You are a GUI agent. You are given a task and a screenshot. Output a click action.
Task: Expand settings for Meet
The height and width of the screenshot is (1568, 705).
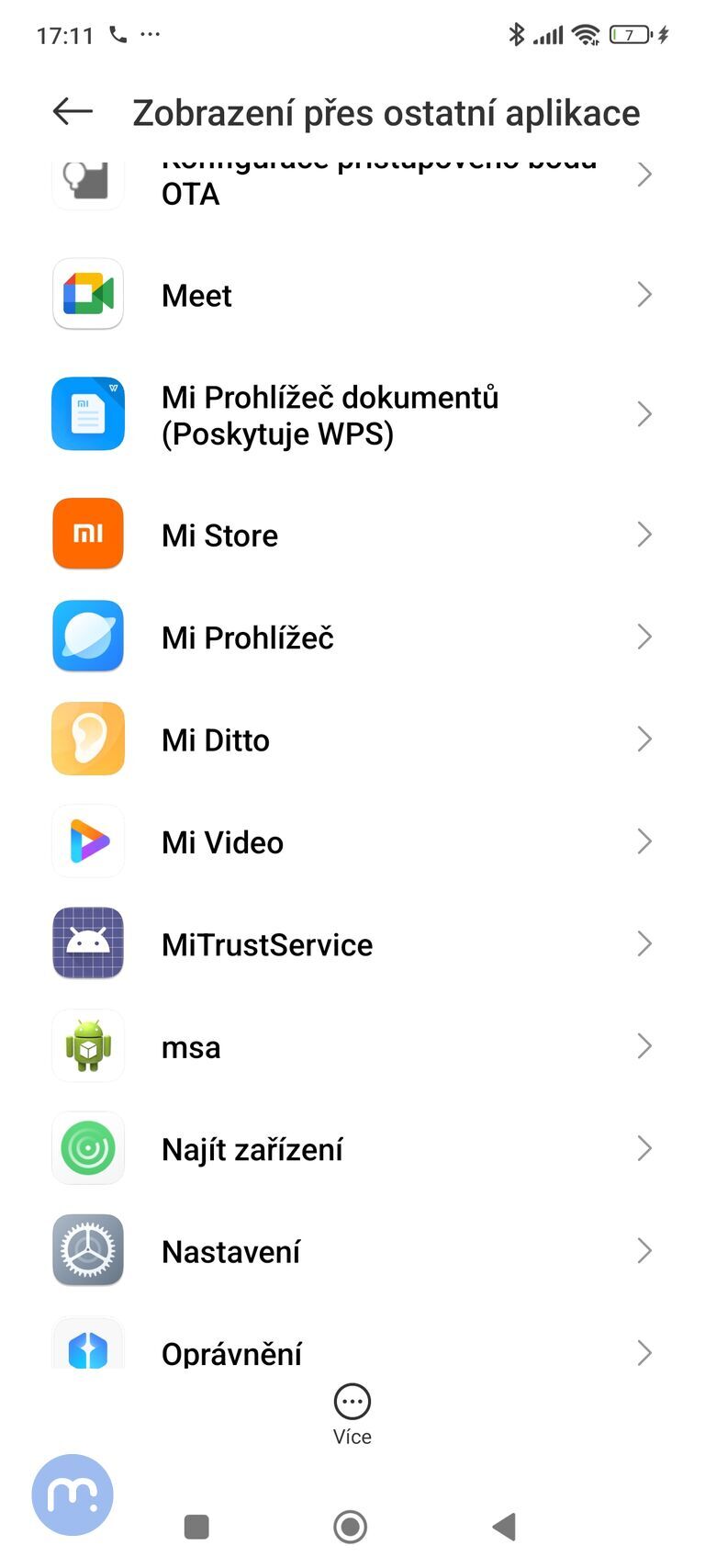coord(645,294)
